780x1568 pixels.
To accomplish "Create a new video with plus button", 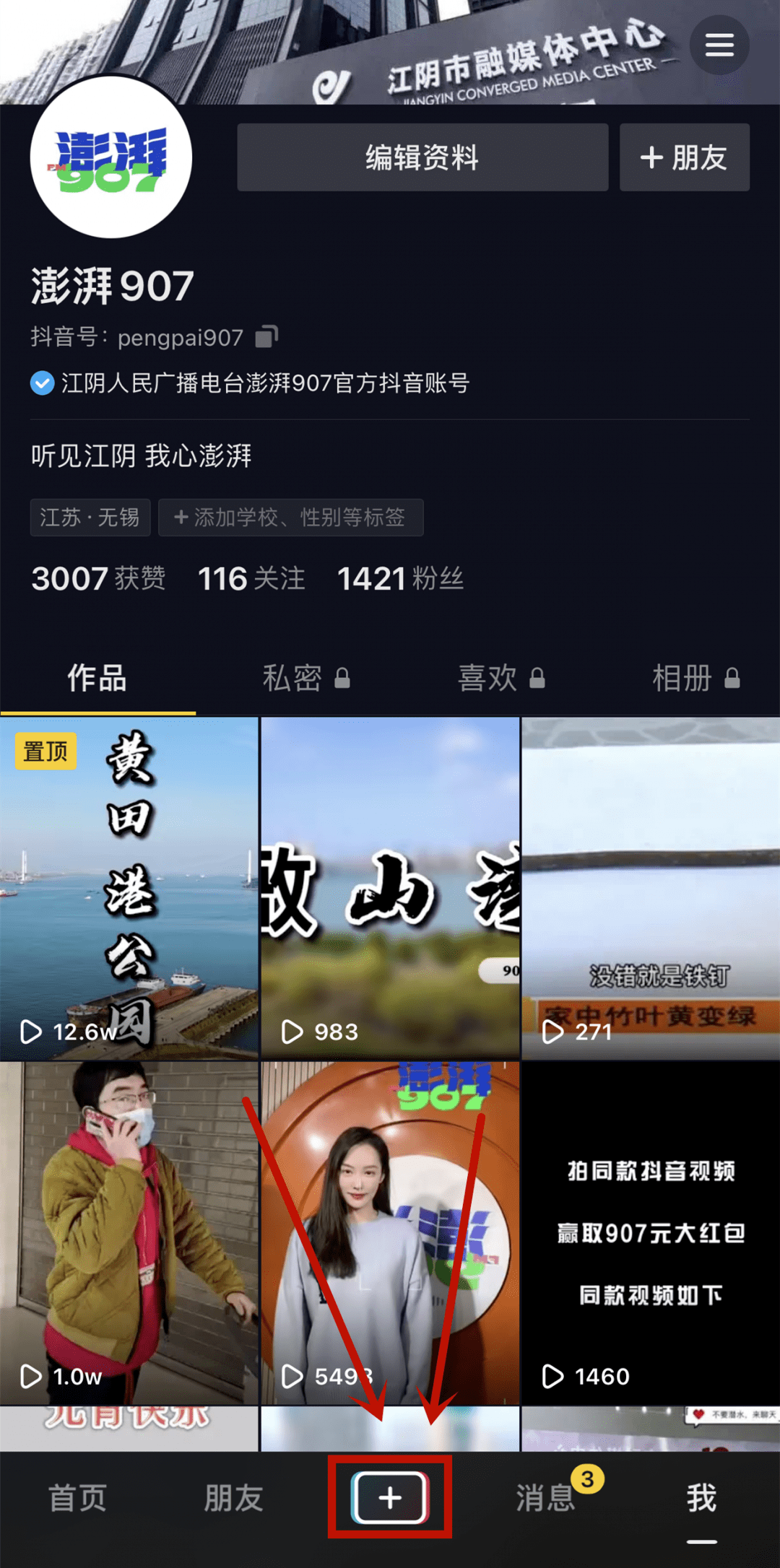I will point(390,1498).
